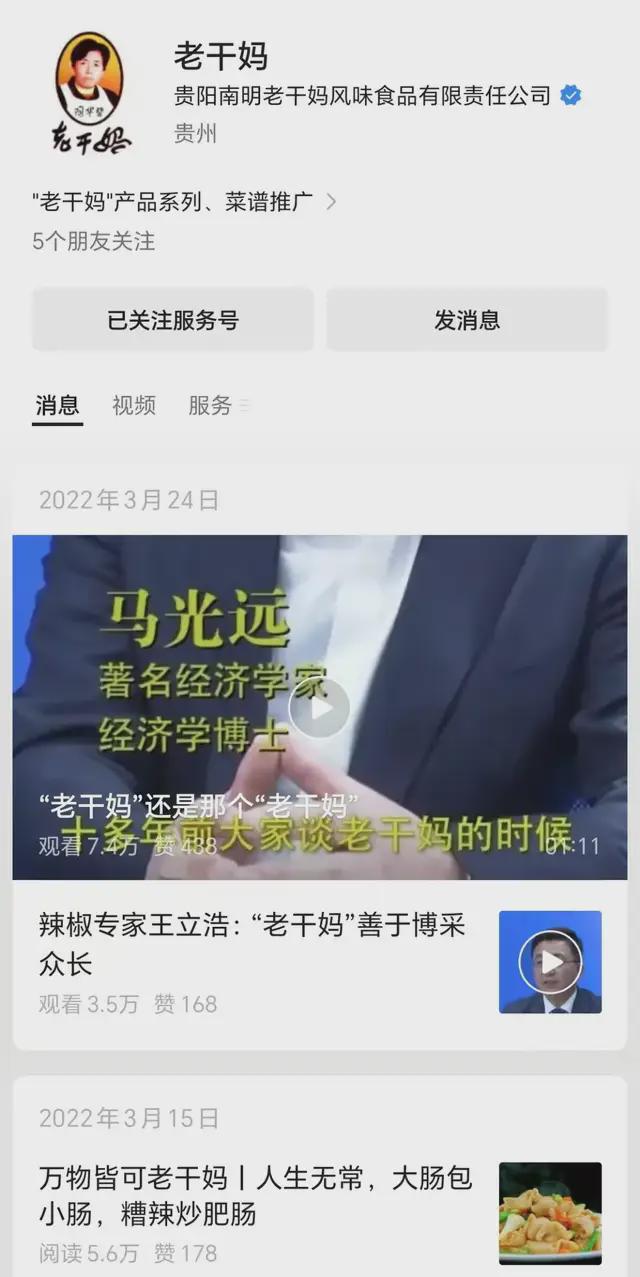
Task: Switch to the 视频 tab
Action: 134,405
